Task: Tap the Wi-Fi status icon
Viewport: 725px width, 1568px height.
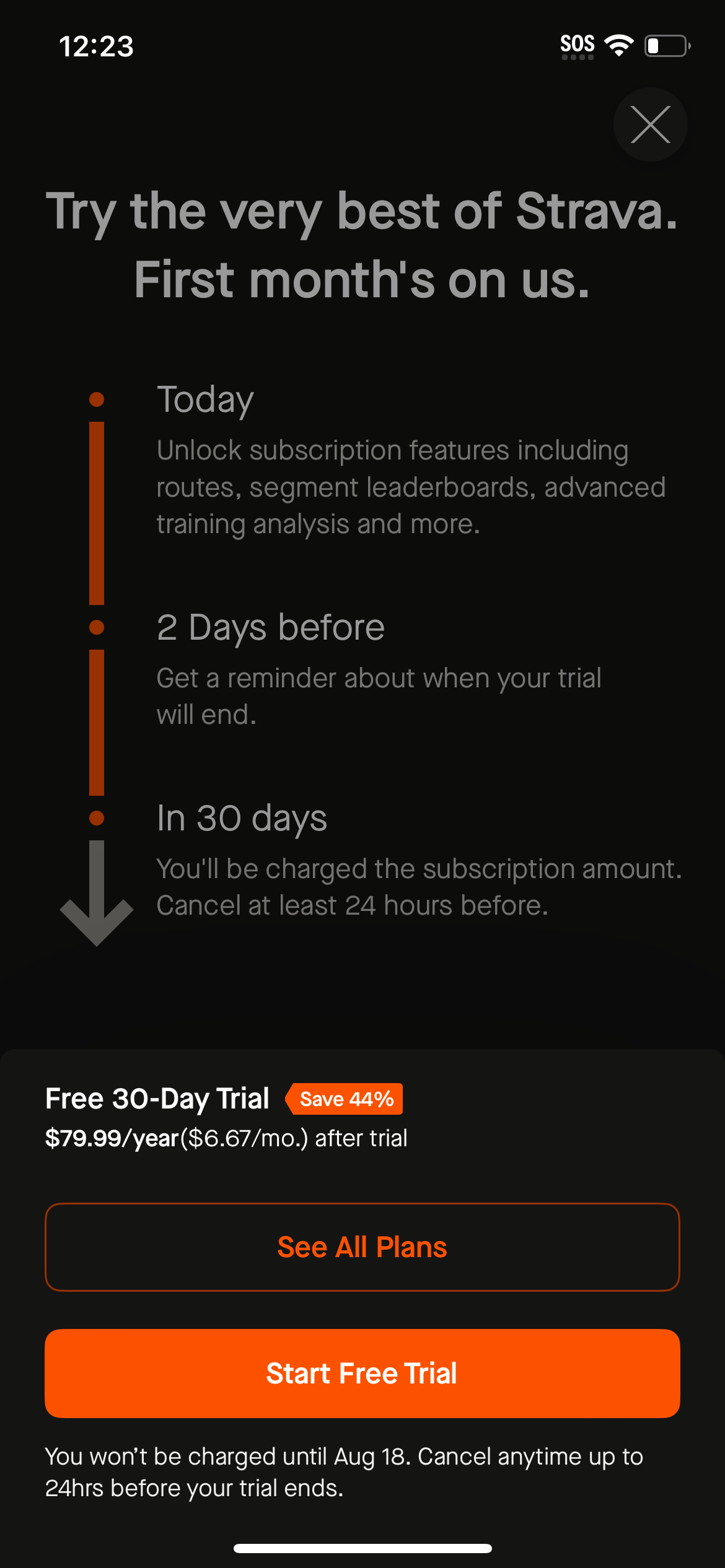Action: tap(618, 44)
